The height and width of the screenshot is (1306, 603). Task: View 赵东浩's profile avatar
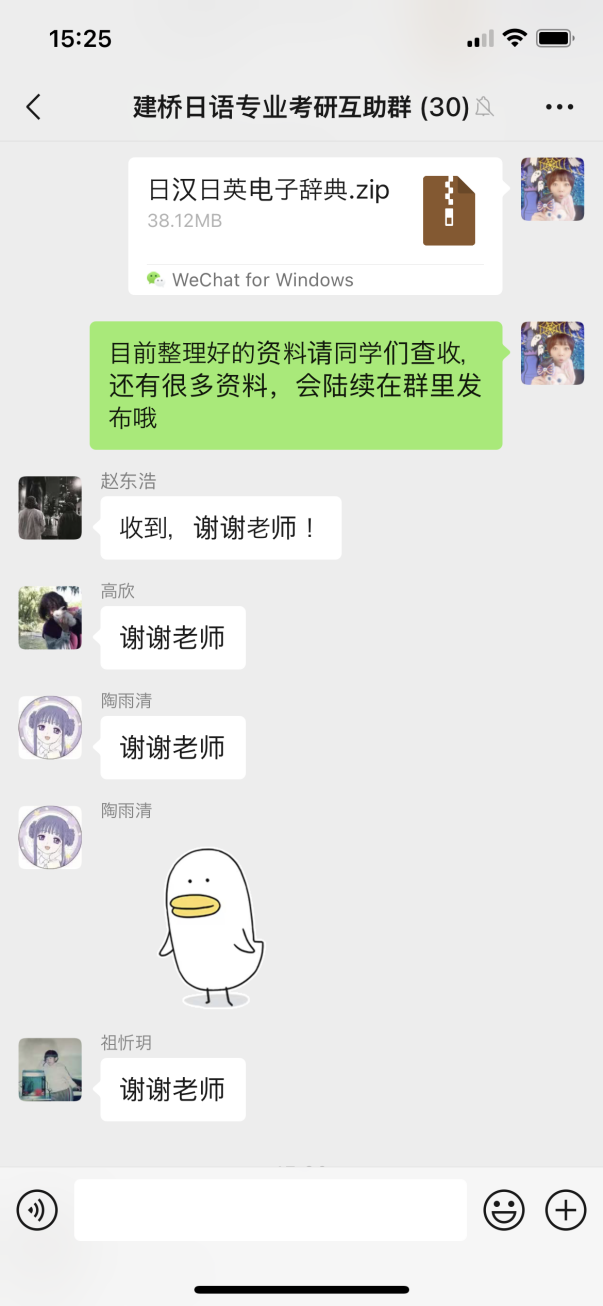click(x=50, y=508)
